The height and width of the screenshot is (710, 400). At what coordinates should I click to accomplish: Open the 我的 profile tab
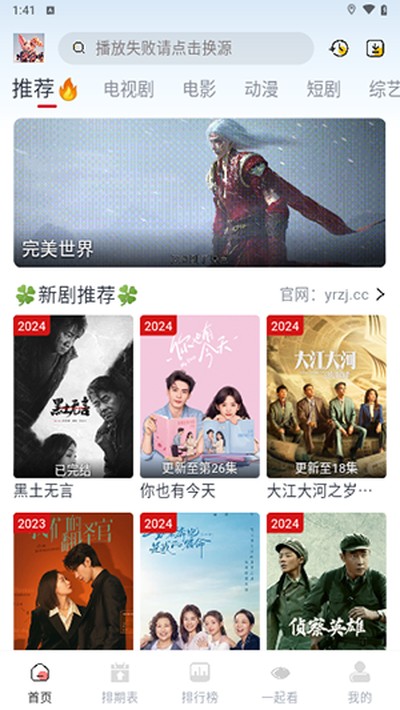click(360, 683)
